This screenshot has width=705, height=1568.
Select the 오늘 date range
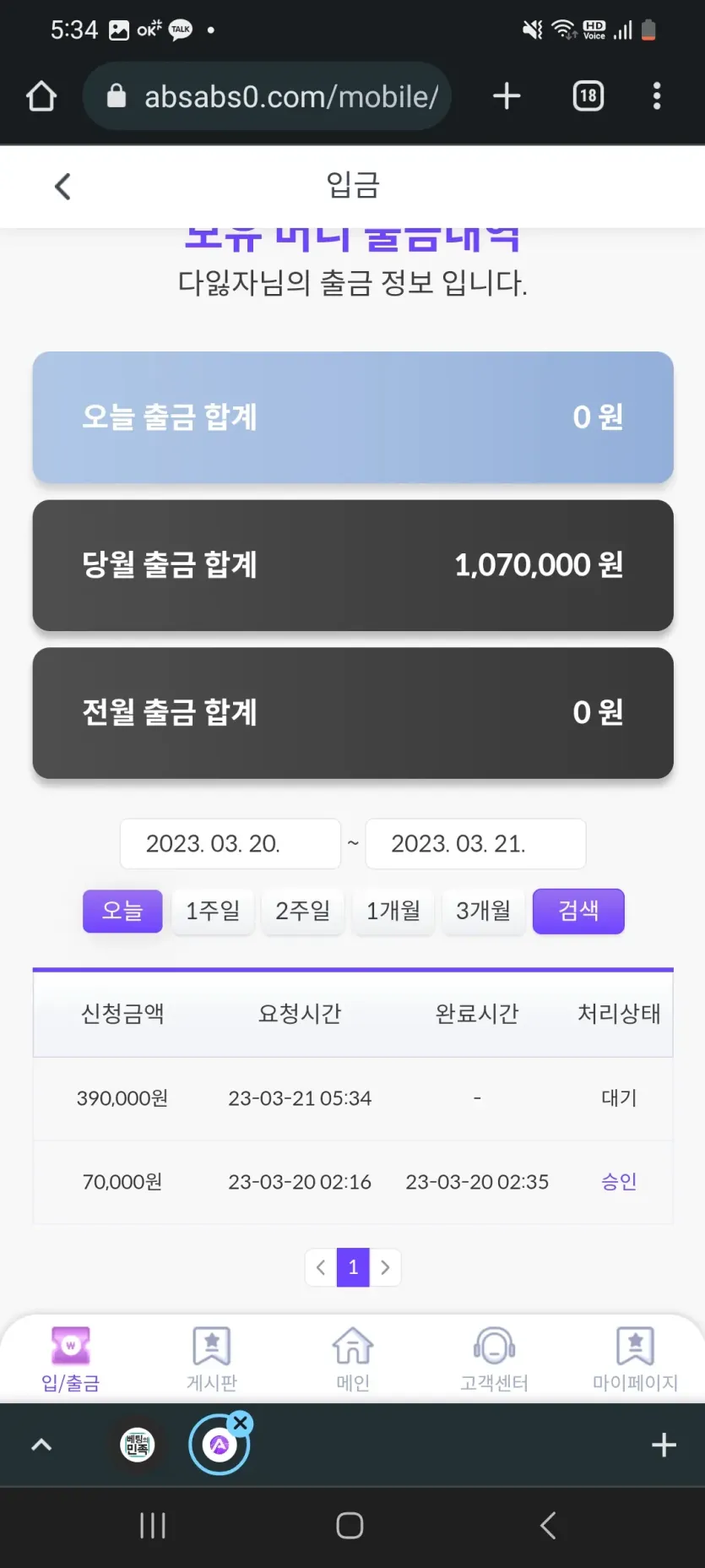(122, 911)
